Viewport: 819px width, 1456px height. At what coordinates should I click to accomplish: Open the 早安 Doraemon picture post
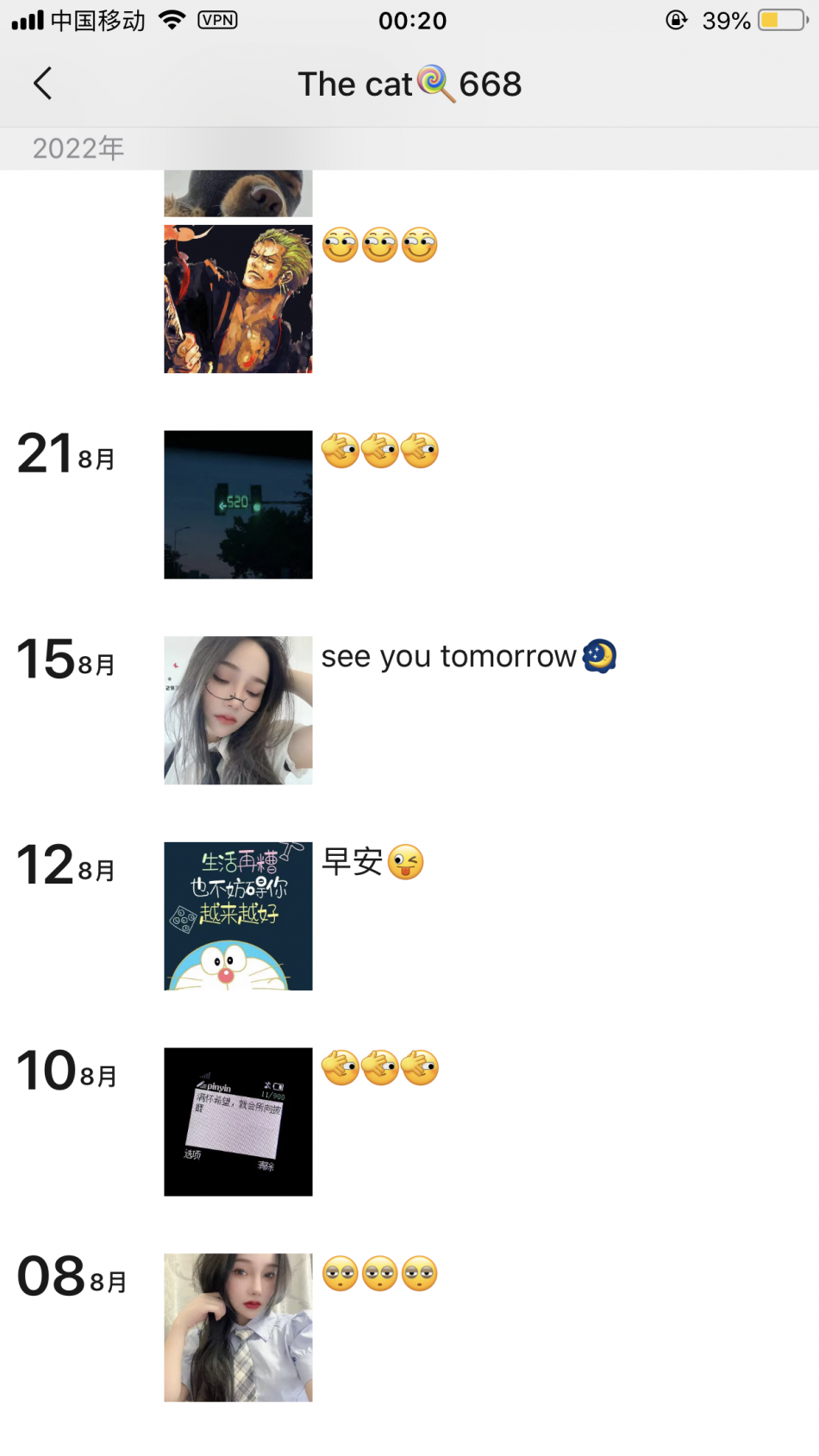(238, 915)
